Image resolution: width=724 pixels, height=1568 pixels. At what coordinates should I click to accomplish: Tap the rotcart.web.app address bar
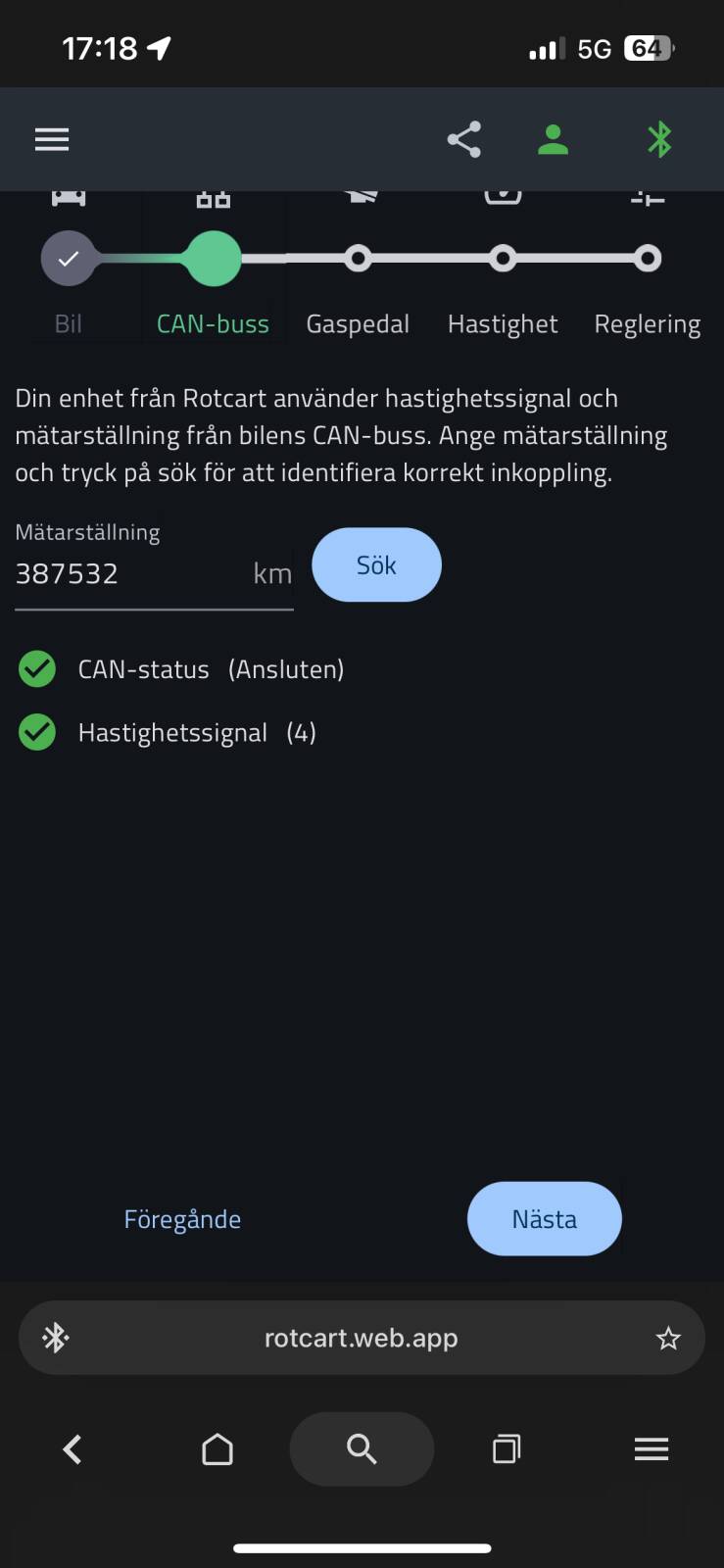[362, 1338]
